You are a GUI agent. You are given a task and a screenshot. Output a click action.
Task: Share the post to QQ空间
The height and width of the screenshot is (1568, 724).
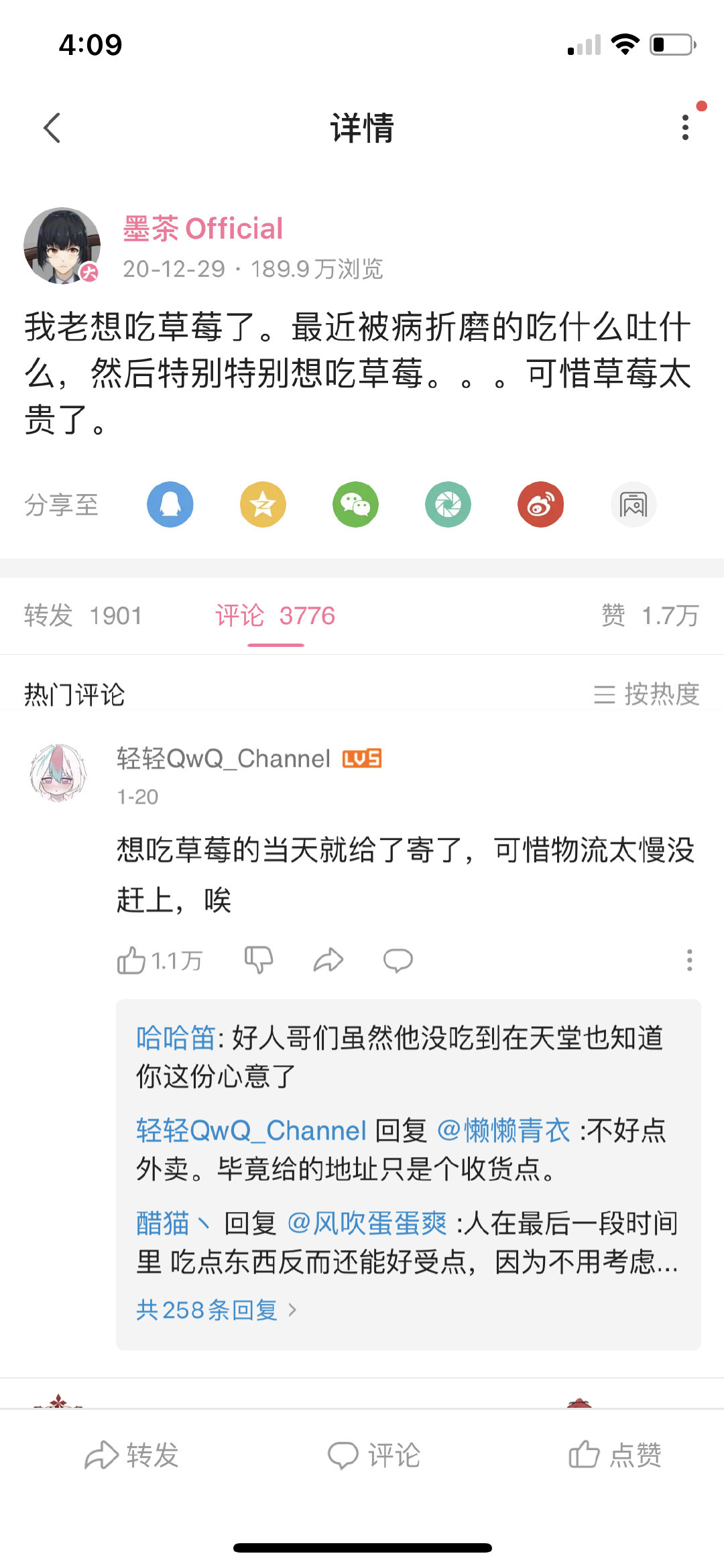pos(263,504)
